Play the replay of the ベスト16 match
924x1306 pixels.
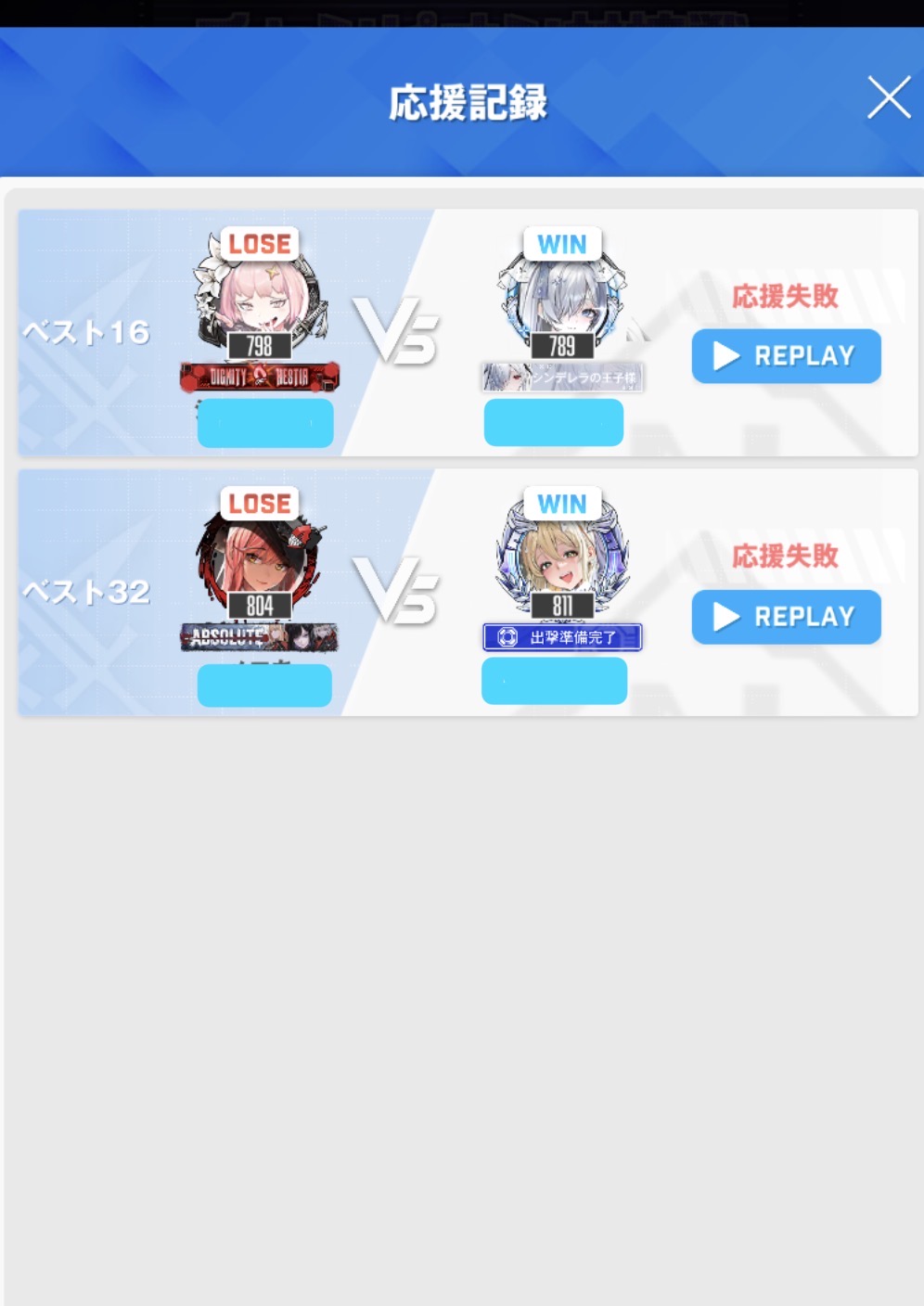[786, 356]
